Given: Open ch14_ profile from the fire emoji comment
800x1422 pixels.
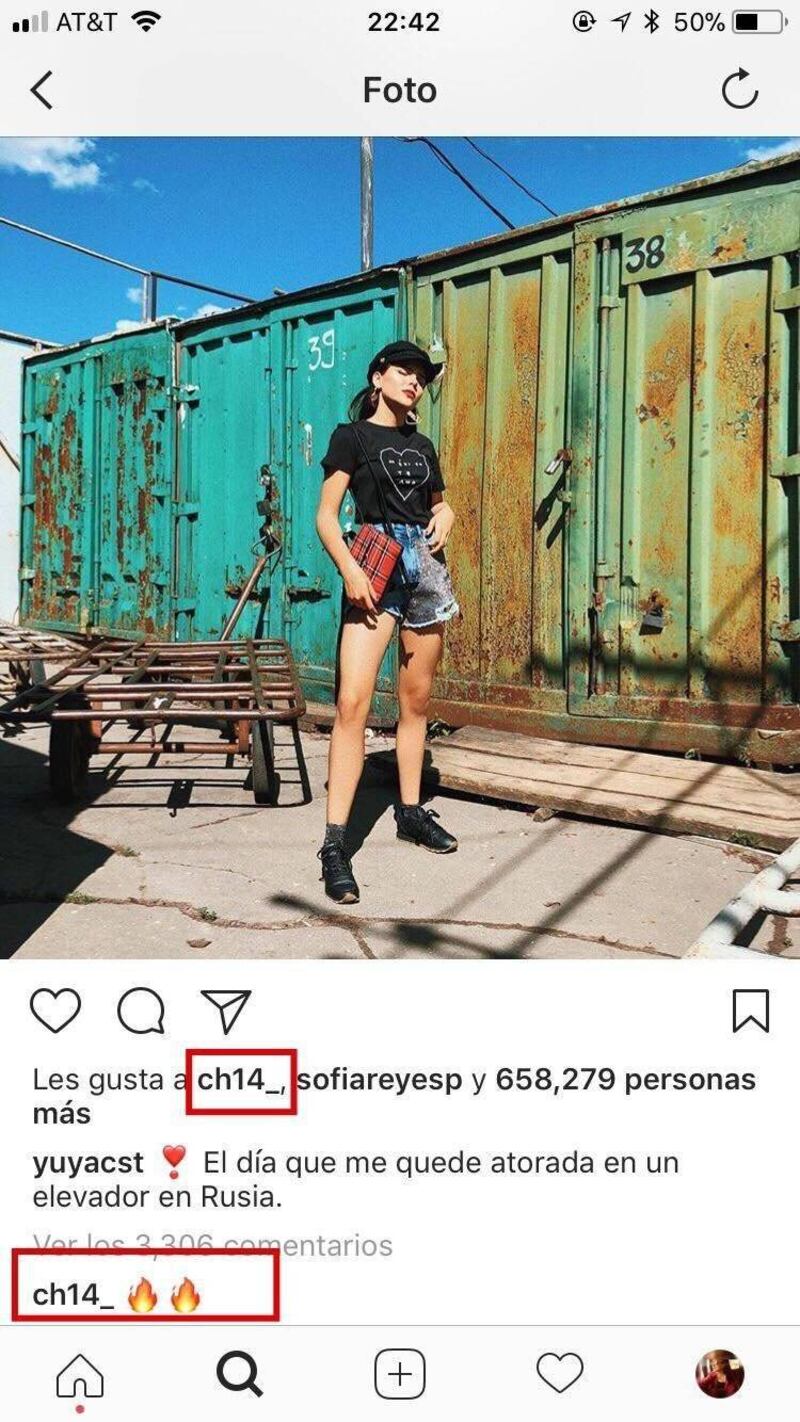Looking at the screenshot, I should [73, 1295].
